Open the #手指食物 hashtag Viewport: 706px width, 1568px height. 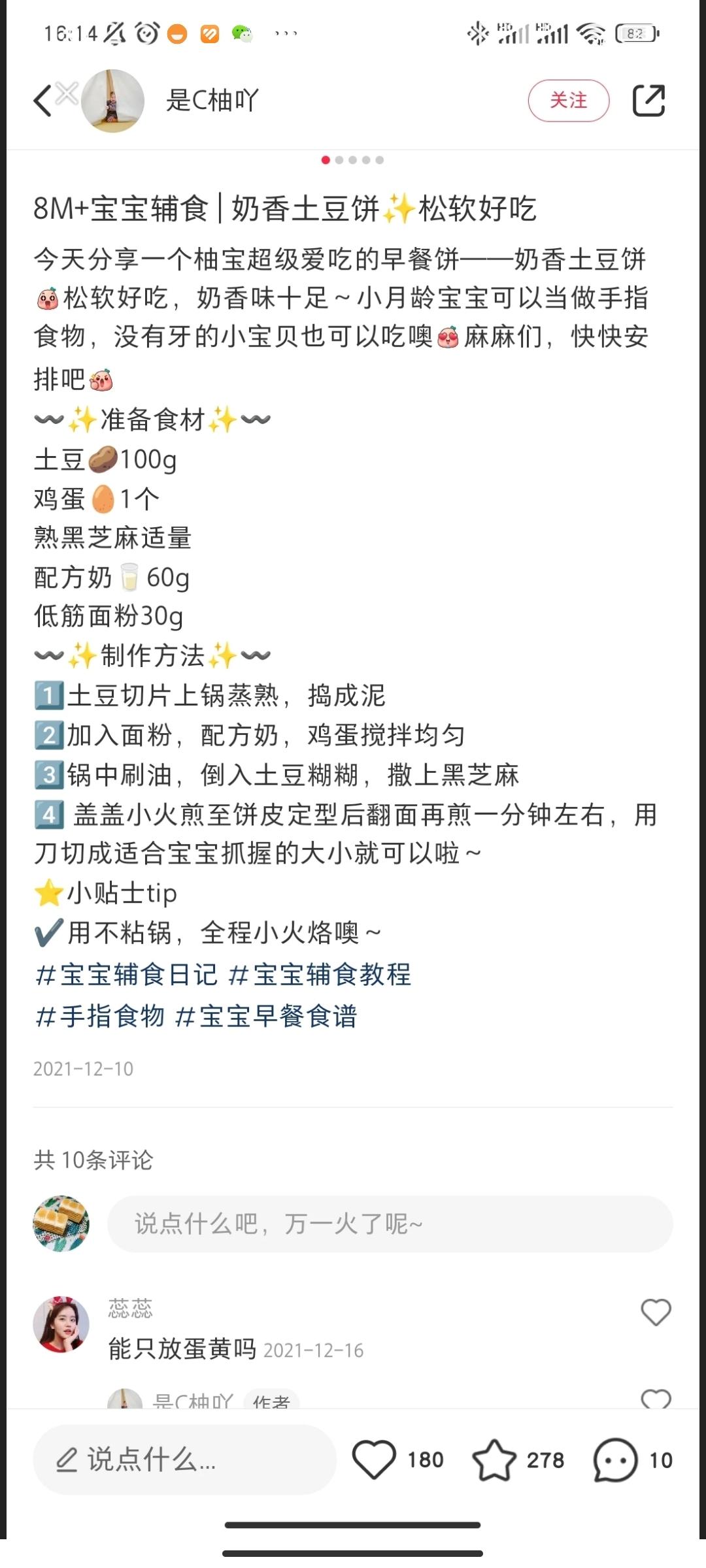99,1017
